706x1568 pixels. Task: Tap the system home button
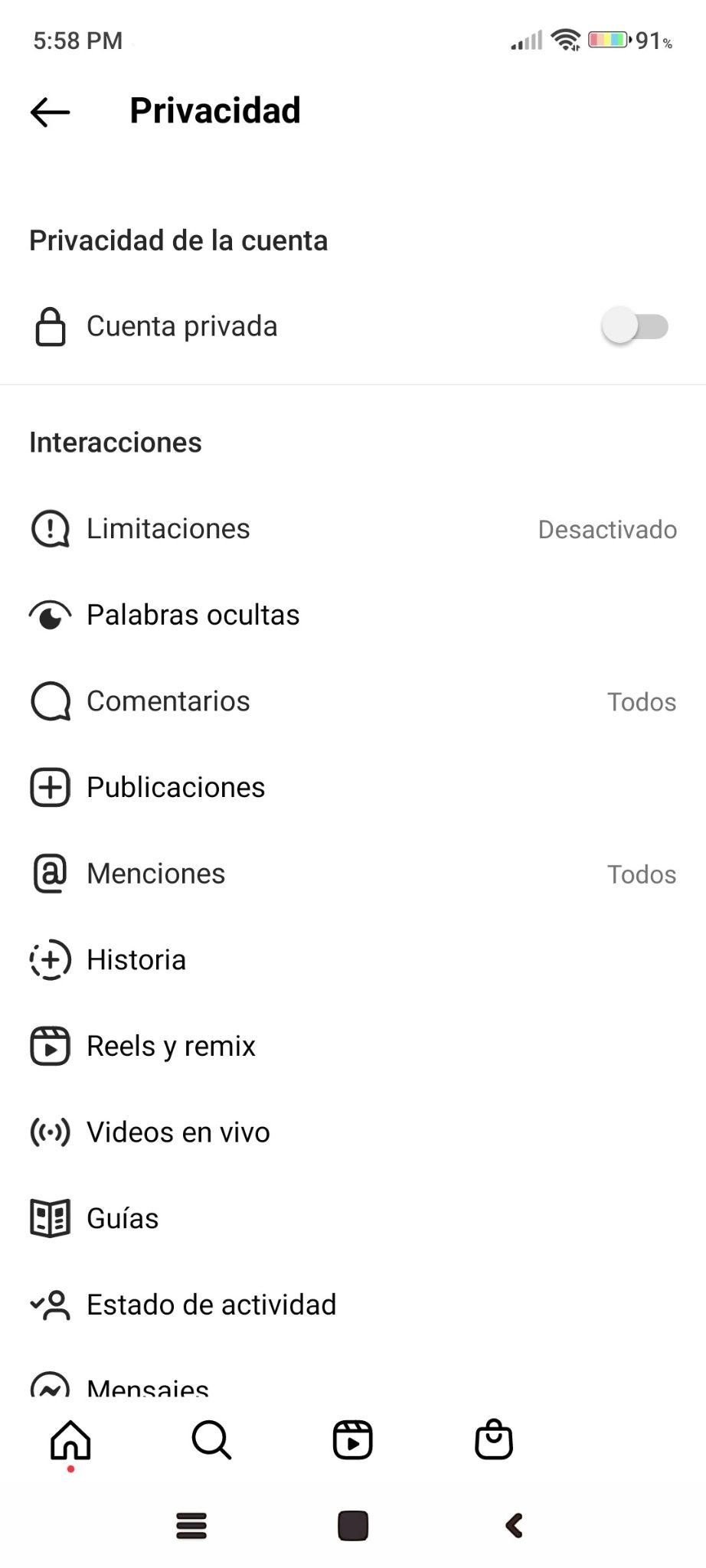(x=353, y=1525)
